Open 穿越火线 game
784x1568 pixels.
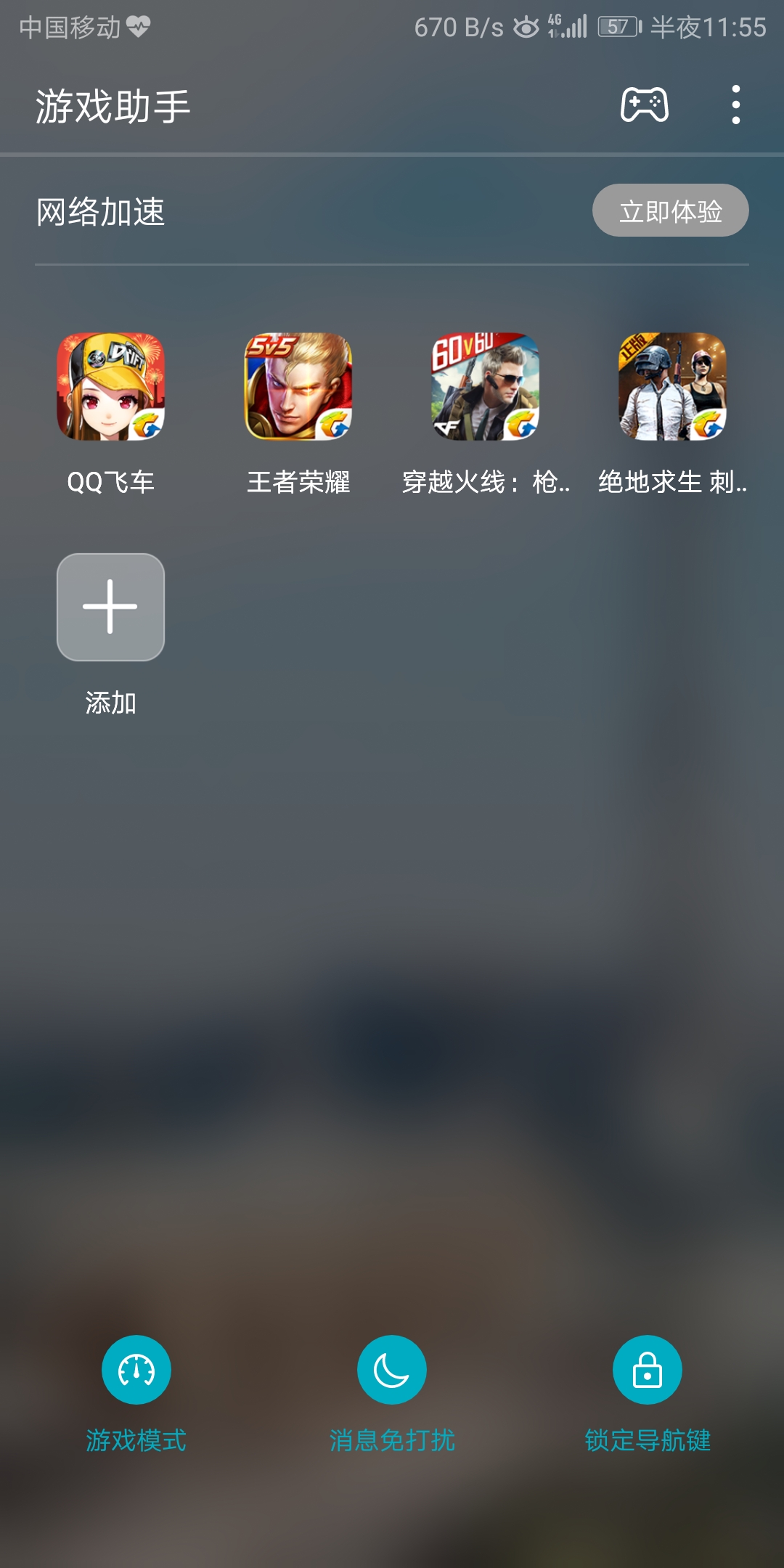click(485, 387)
